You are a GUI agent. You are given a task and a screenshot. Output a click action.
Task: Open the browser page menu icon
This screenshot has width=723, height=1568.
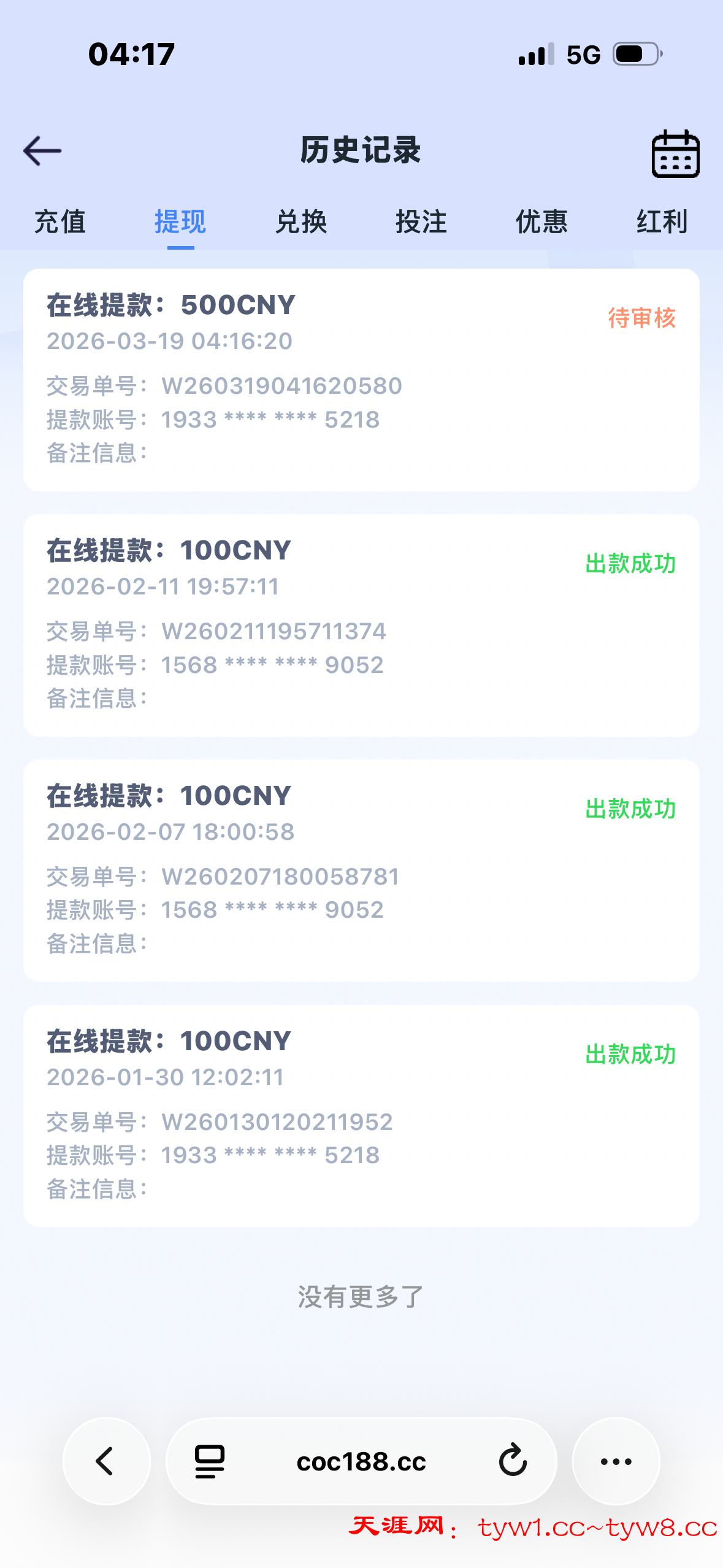pyautogui.click(x=210, y=1461)
